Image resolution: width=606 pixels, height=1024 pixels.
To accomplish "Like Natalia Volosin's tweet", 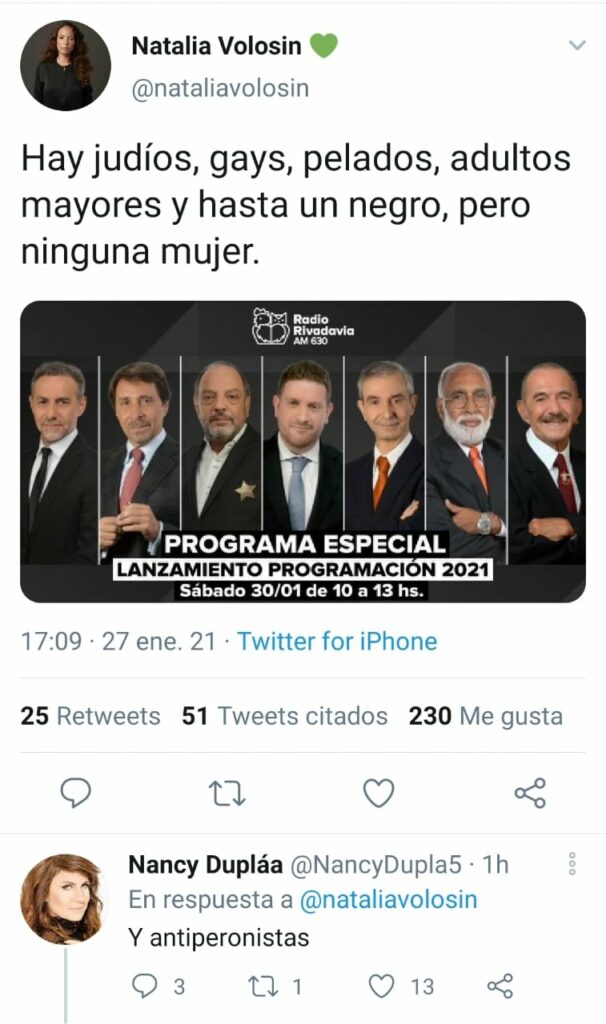I will coord(378,793).
